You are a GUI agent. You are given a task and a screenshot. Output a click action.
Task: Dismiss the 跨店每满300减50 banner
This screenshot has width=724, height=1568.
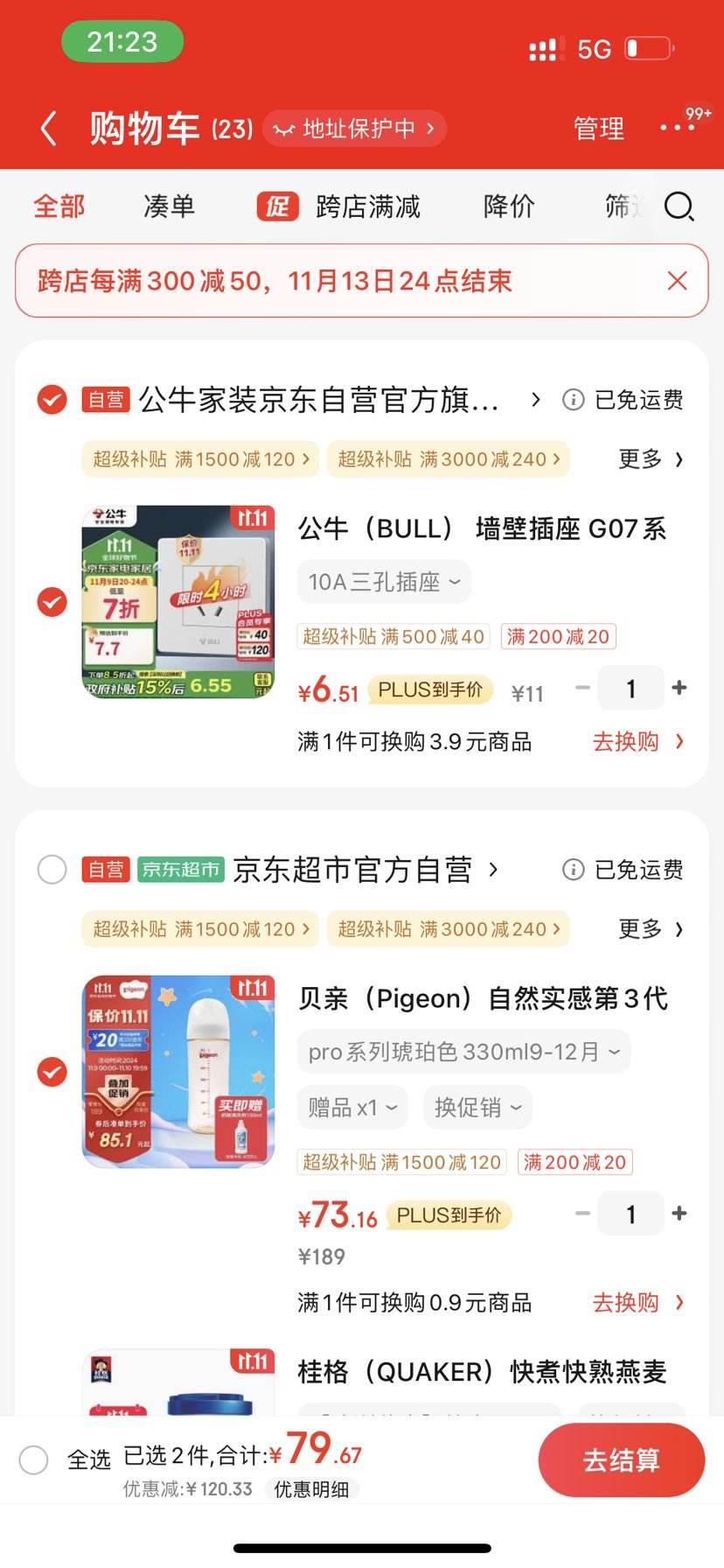pyautogui.click(x=677, y=280)
